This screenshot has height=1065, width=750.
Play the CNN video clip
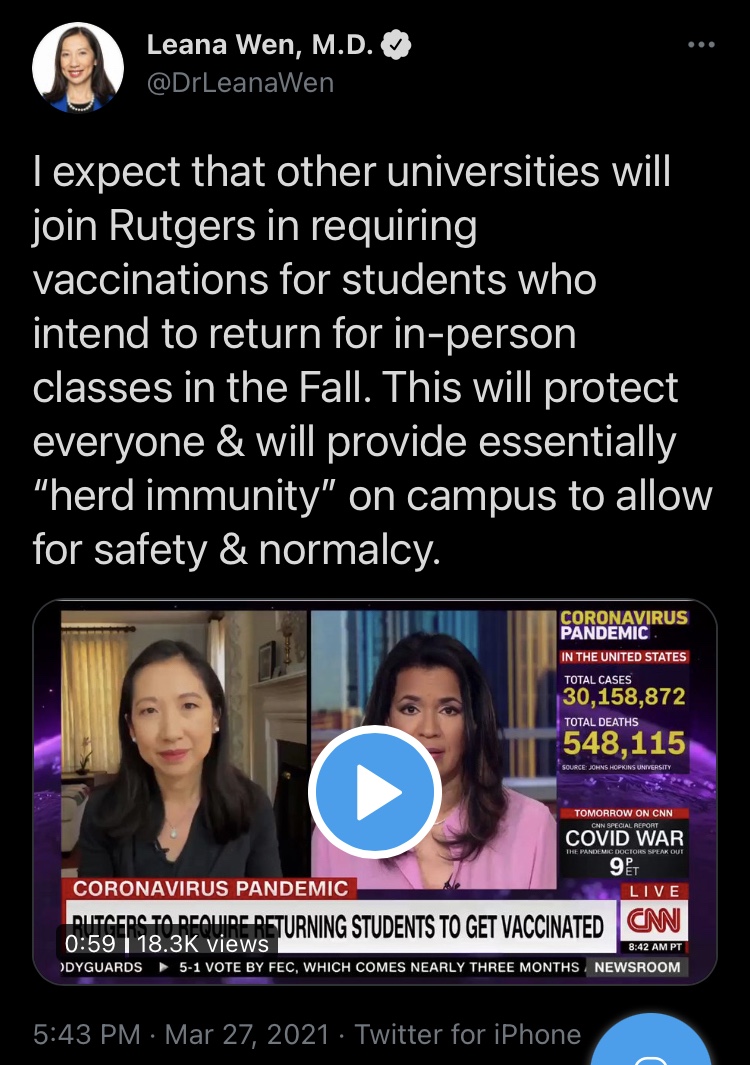374,793
